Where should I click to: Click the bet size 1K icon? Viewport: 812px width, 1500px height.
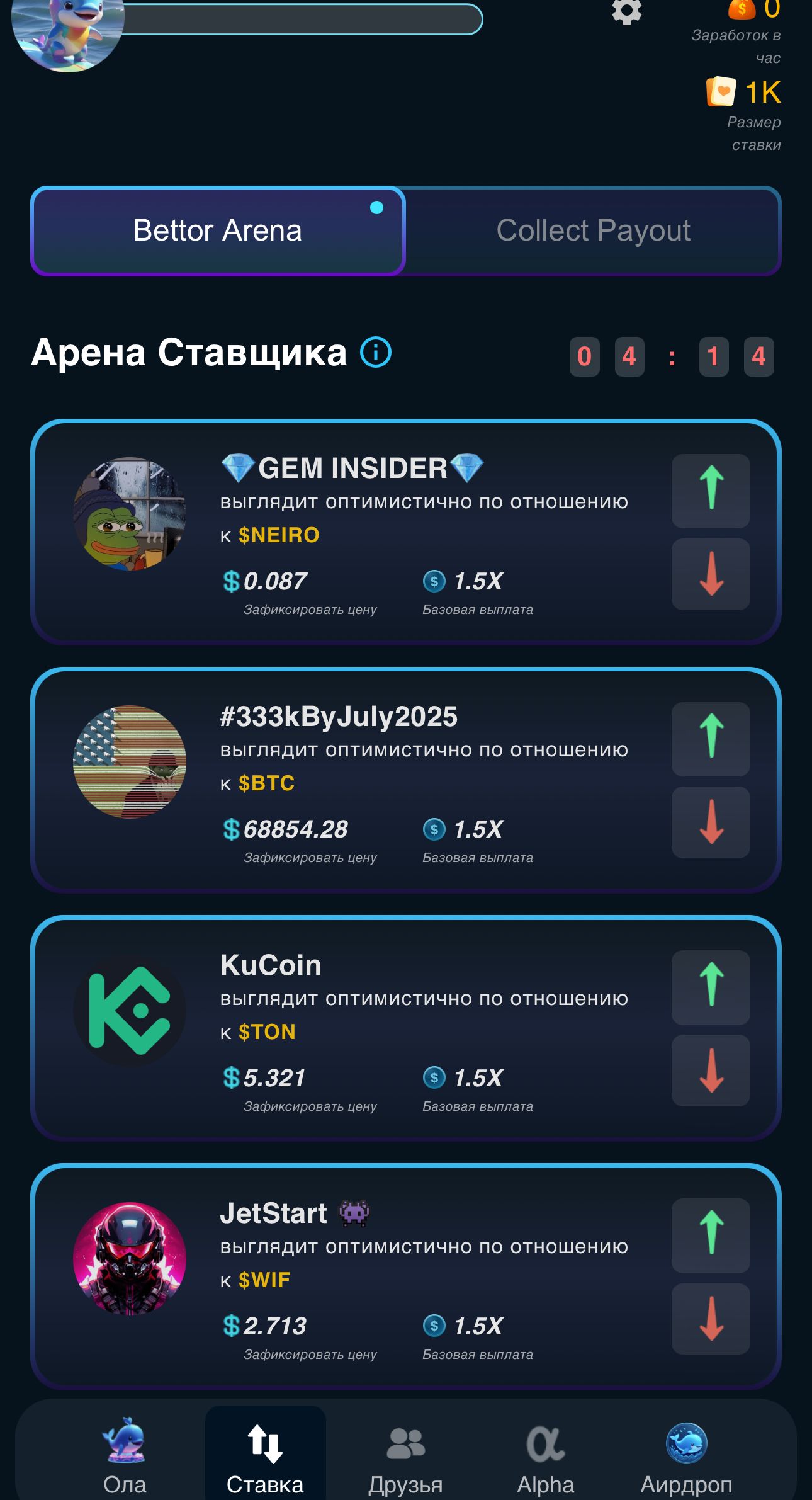pyautogui.click(x=723, y=91)
